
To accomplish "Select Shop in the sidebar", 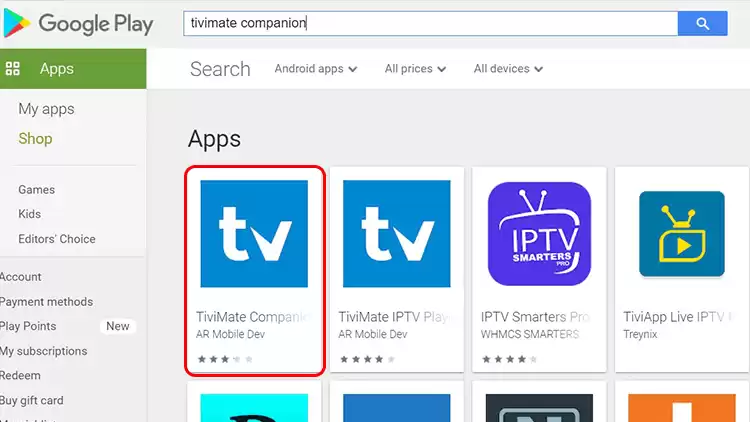I will (x=35, y=139).
